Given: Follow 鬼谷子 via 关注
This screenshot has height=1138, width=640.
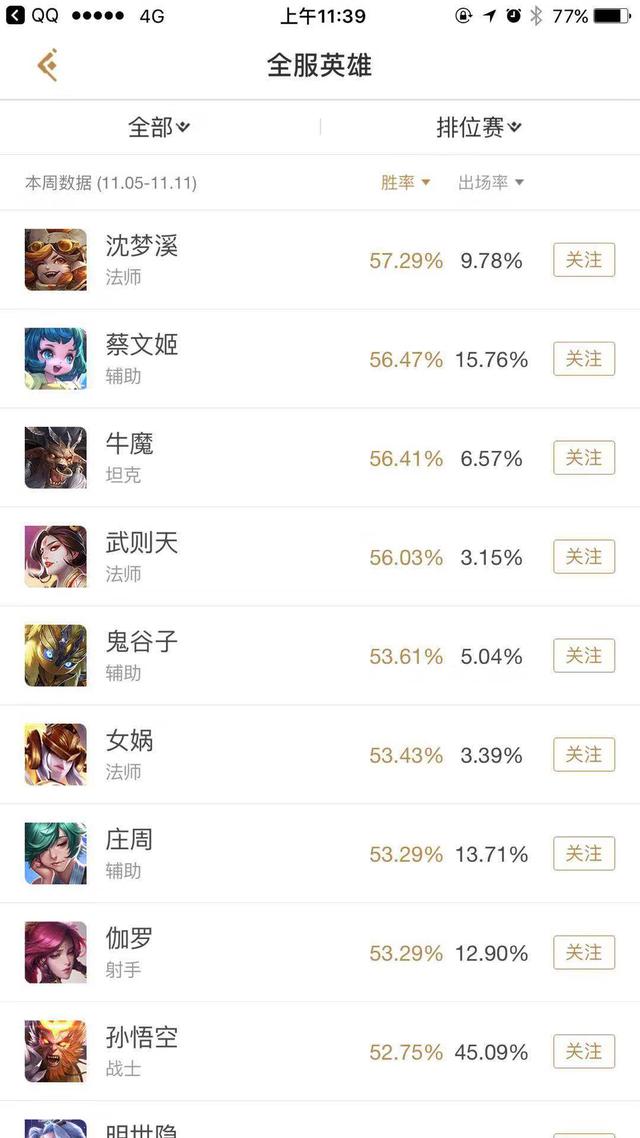Looking at the screenshot, I should coord(584,656).
